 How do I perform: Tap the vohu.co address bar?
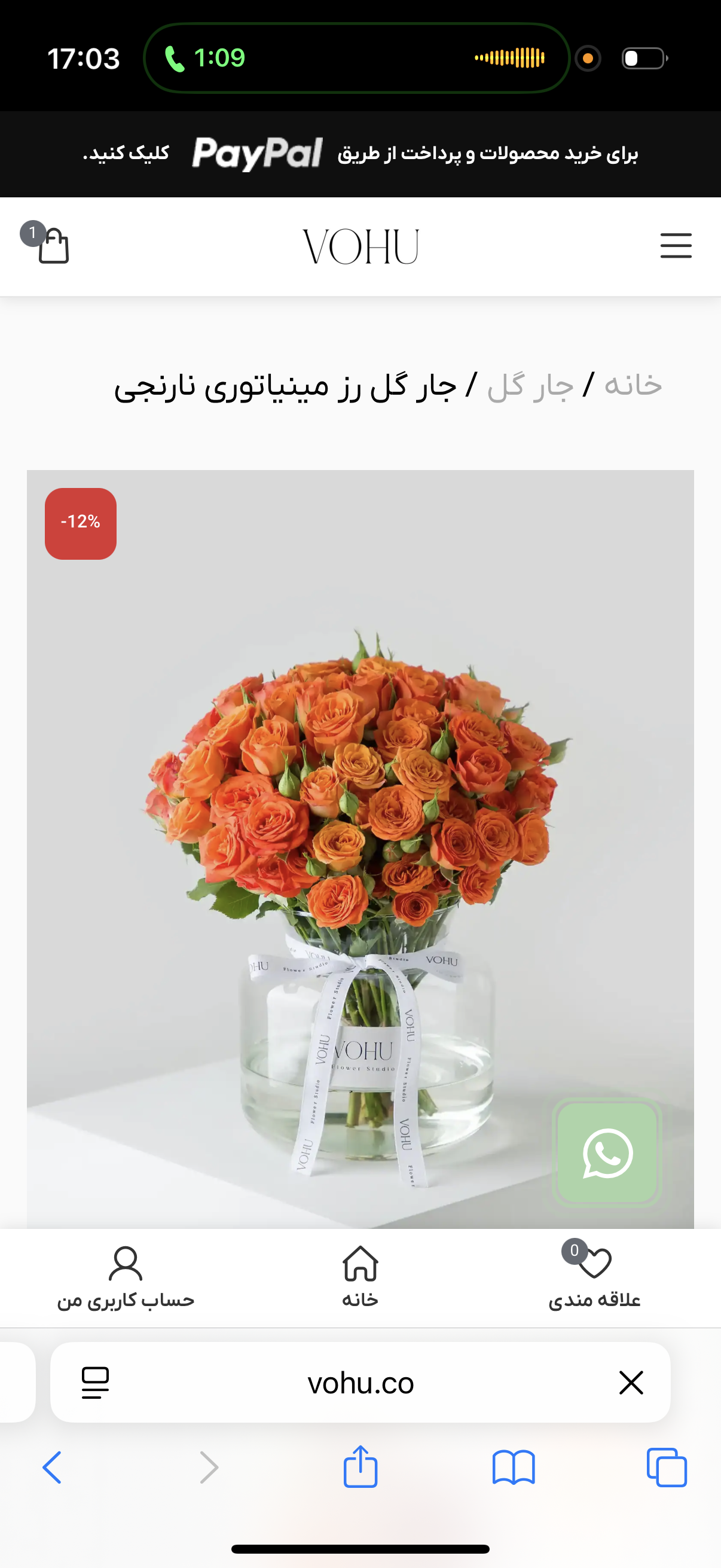click(360, 1383)
